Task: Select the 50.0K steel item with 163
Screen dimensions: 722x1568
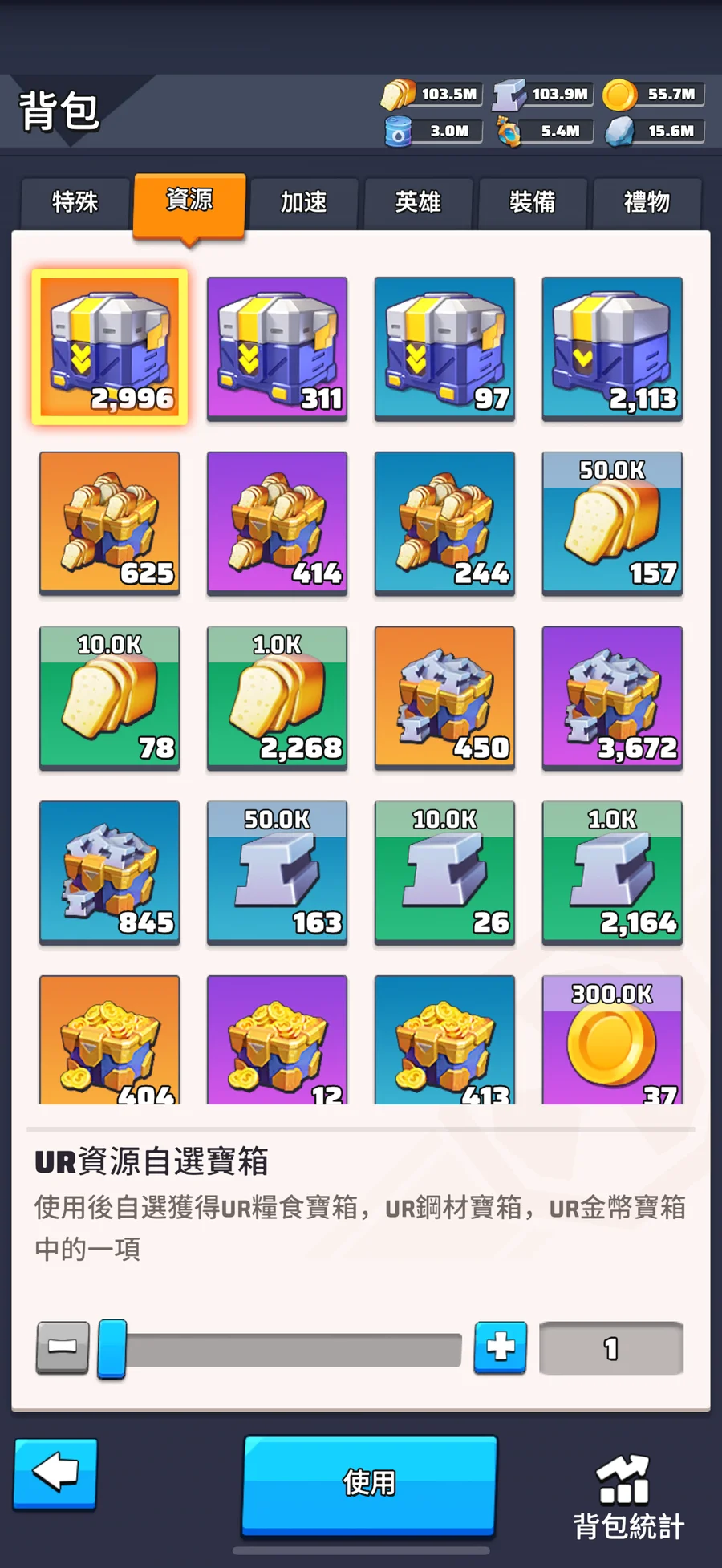Action: pos(277,873)
